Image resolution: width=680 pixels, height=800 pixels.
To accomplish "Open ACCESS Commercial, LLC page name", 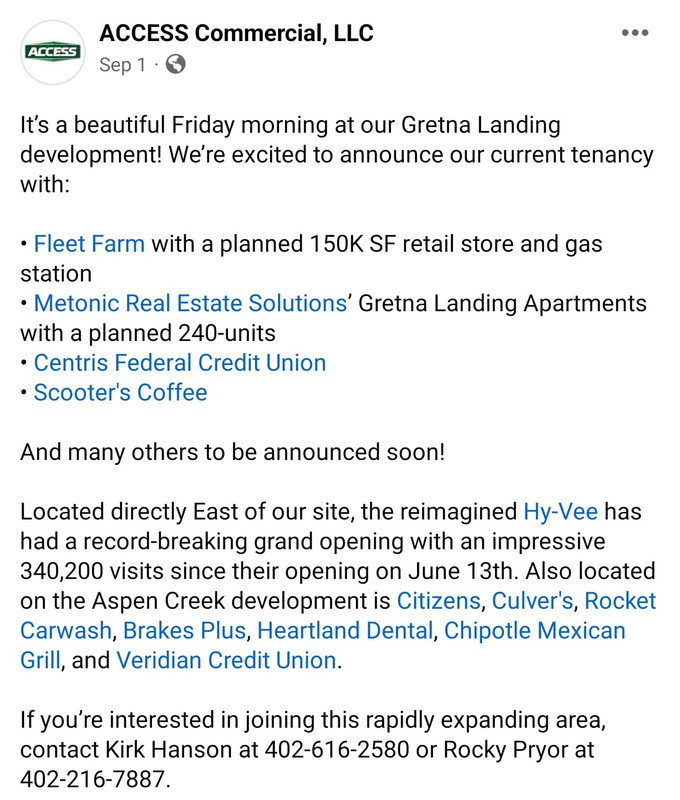I will click(236, 33).
